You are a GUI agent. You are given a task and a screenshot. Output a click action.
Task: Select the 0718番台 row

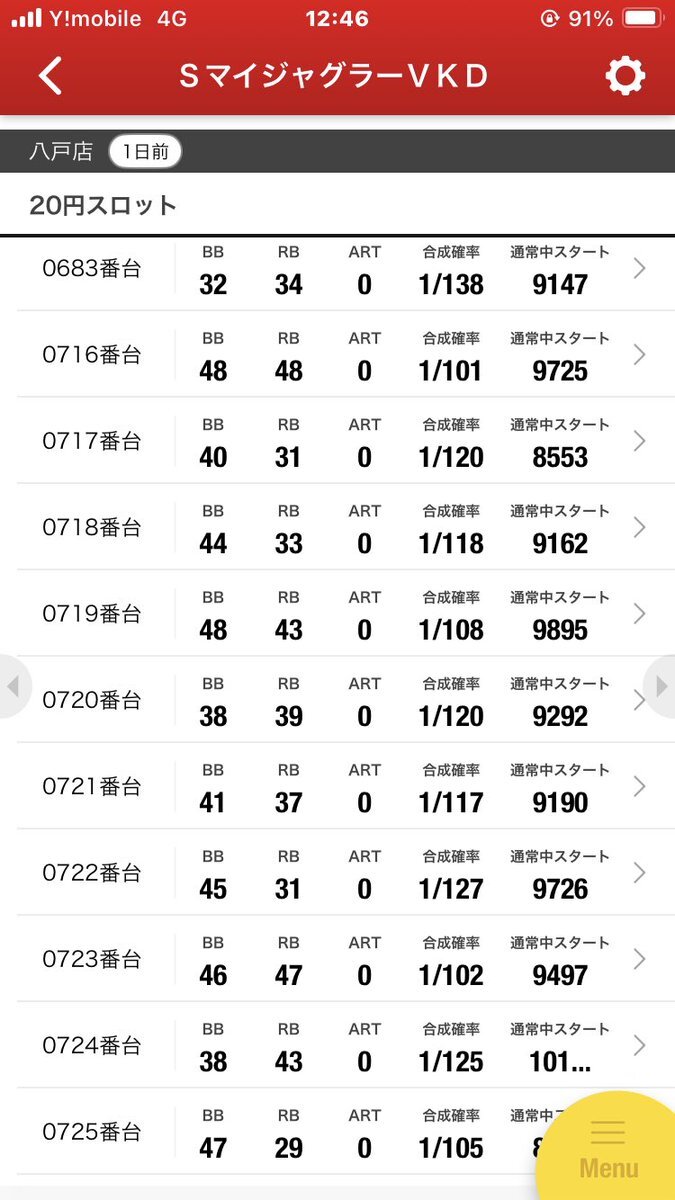pos(337,527)
